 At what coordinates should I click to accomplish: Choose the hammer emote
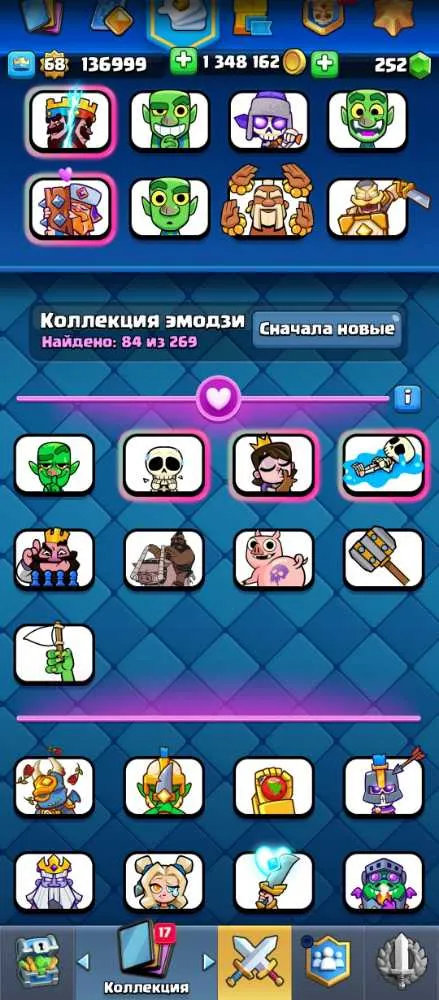[x=383, y=559]
